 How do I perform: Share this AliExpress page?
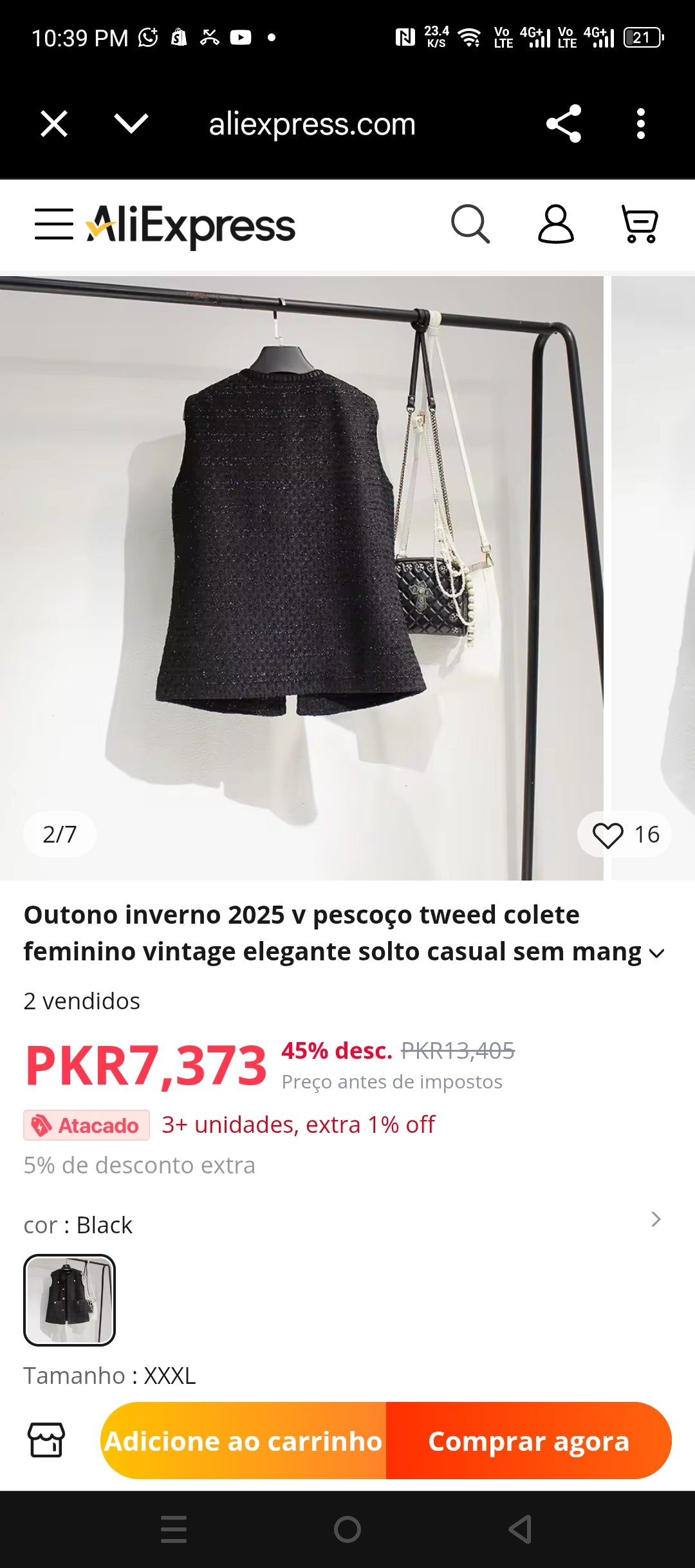[563, 124]
